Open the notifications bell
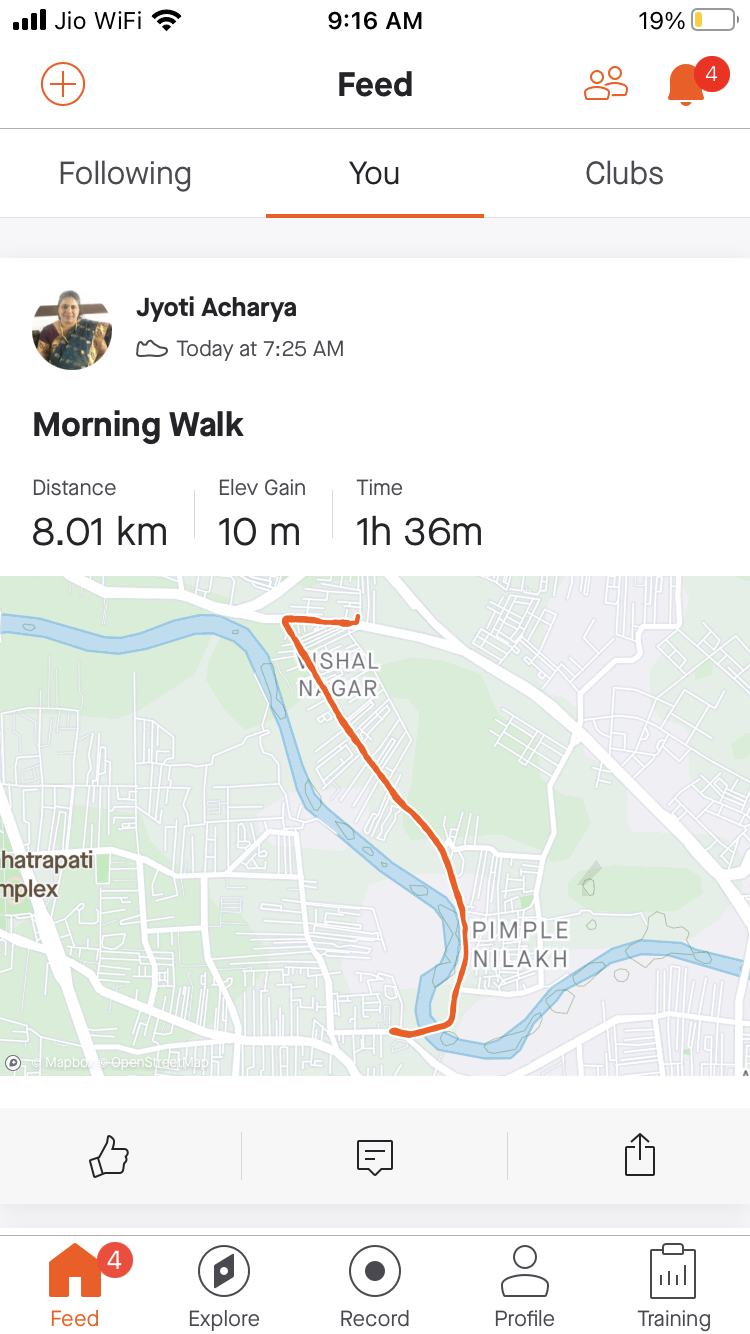Screen dimensions: 750x1334 686,84
